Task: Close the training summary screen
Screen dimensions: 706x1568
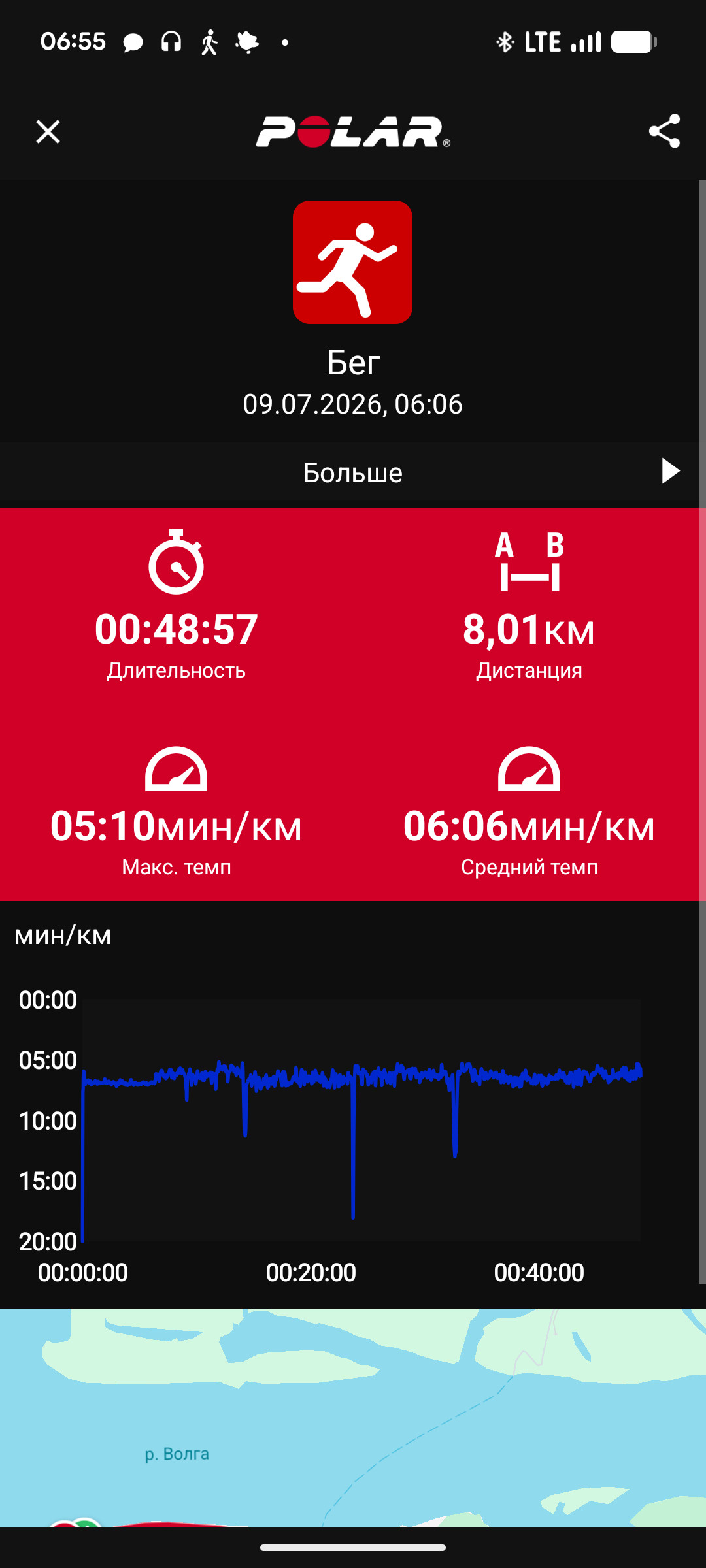Action: (48, 132)
